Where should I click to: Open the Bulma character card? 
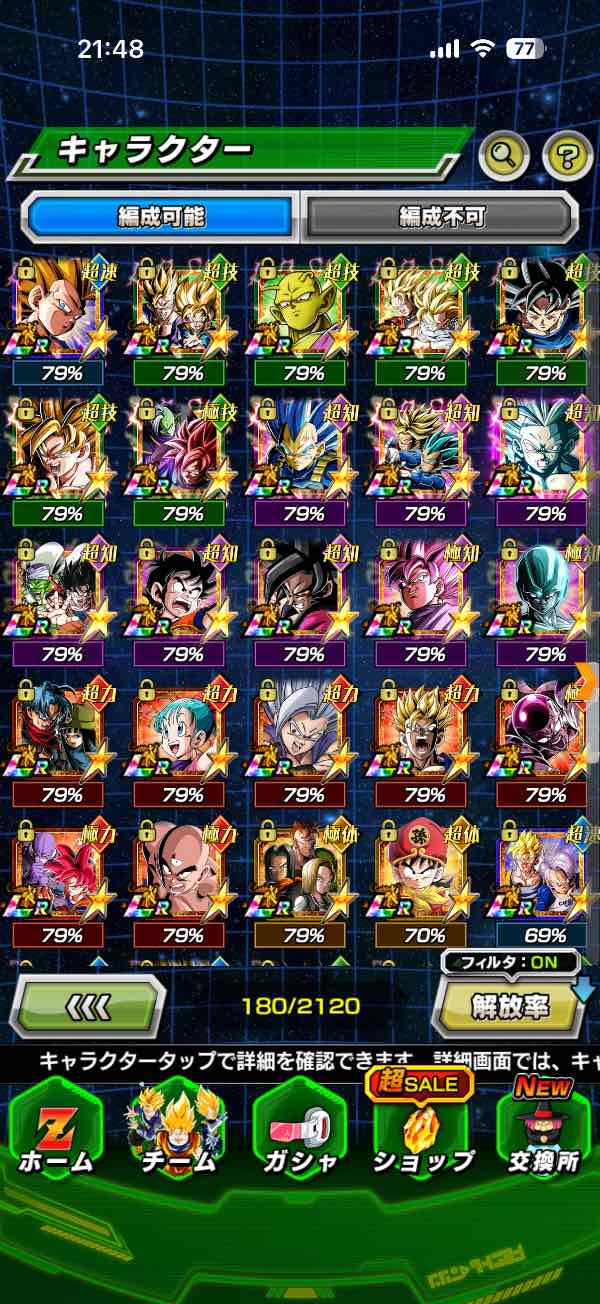coord(182,733)
